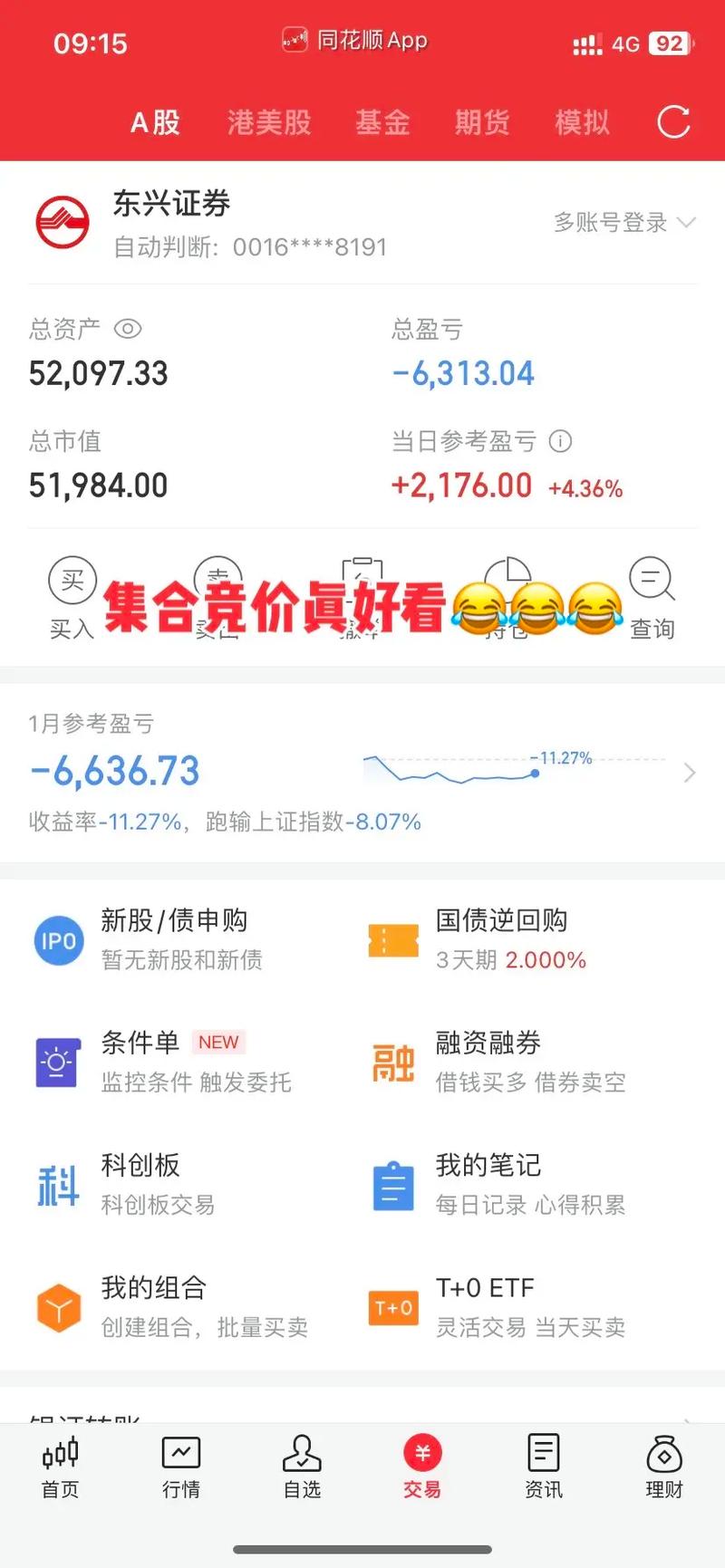Open 融资融券 margin trading
Image resolution: width=725 pixels, height=1568 pixels.
click(x=391, y=1062)
